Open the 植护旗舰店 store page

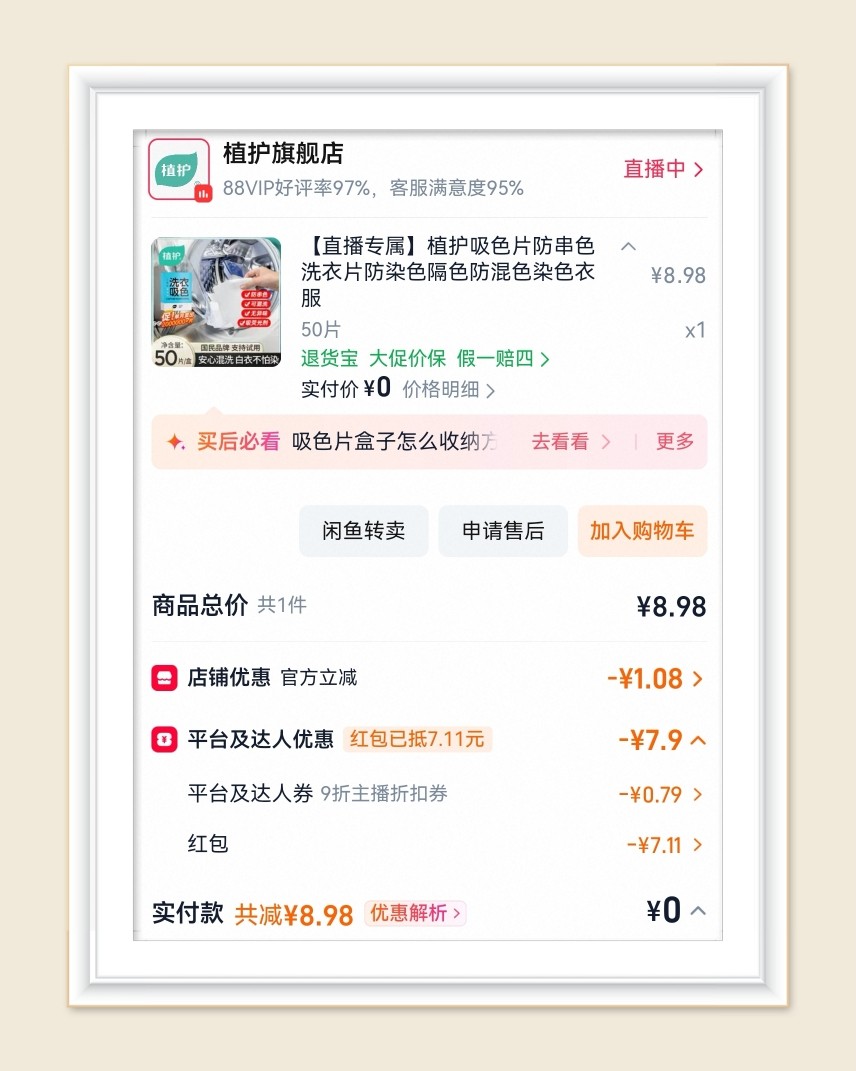click(x=283, y=154)
